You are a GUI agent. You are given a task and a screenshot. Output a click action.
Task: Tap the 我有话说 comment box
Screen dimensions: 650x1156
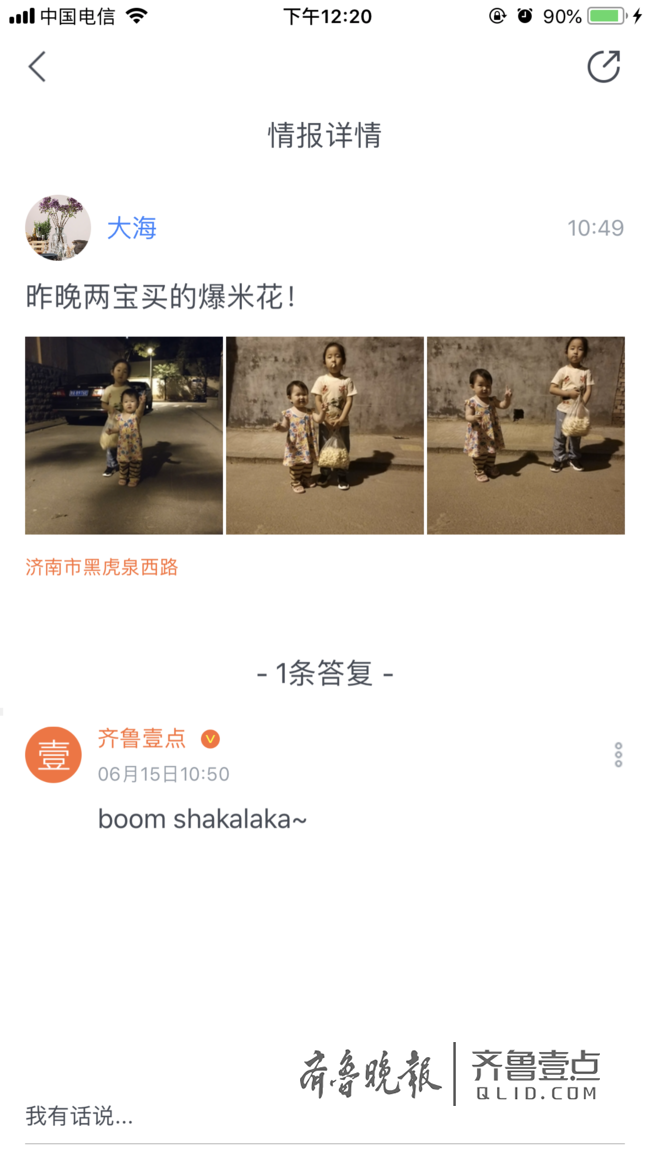tap(200, 1117)
